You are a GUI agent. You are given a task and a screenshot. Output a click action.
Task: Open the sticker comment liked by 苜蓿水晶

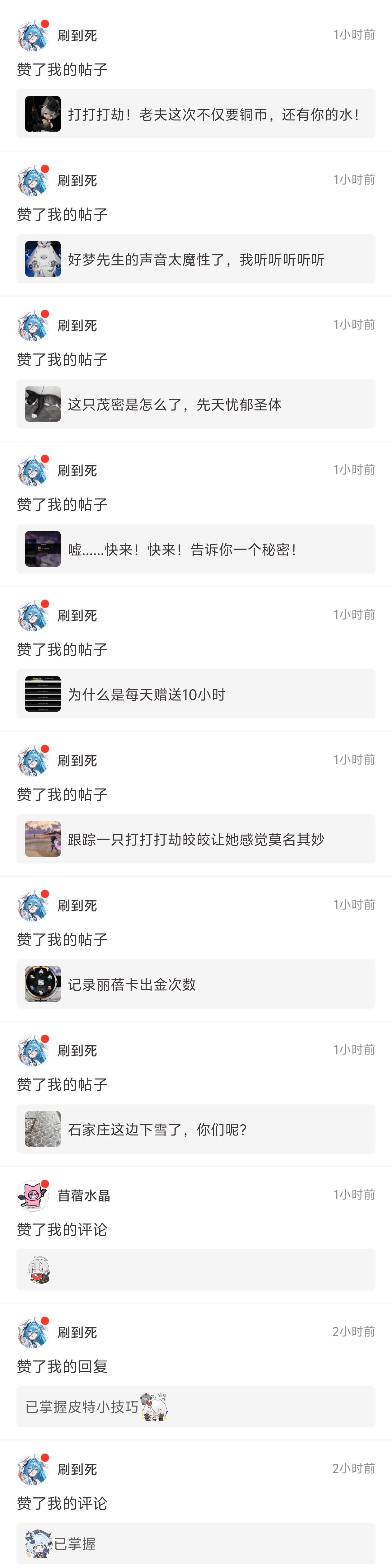coord(195,1270)
